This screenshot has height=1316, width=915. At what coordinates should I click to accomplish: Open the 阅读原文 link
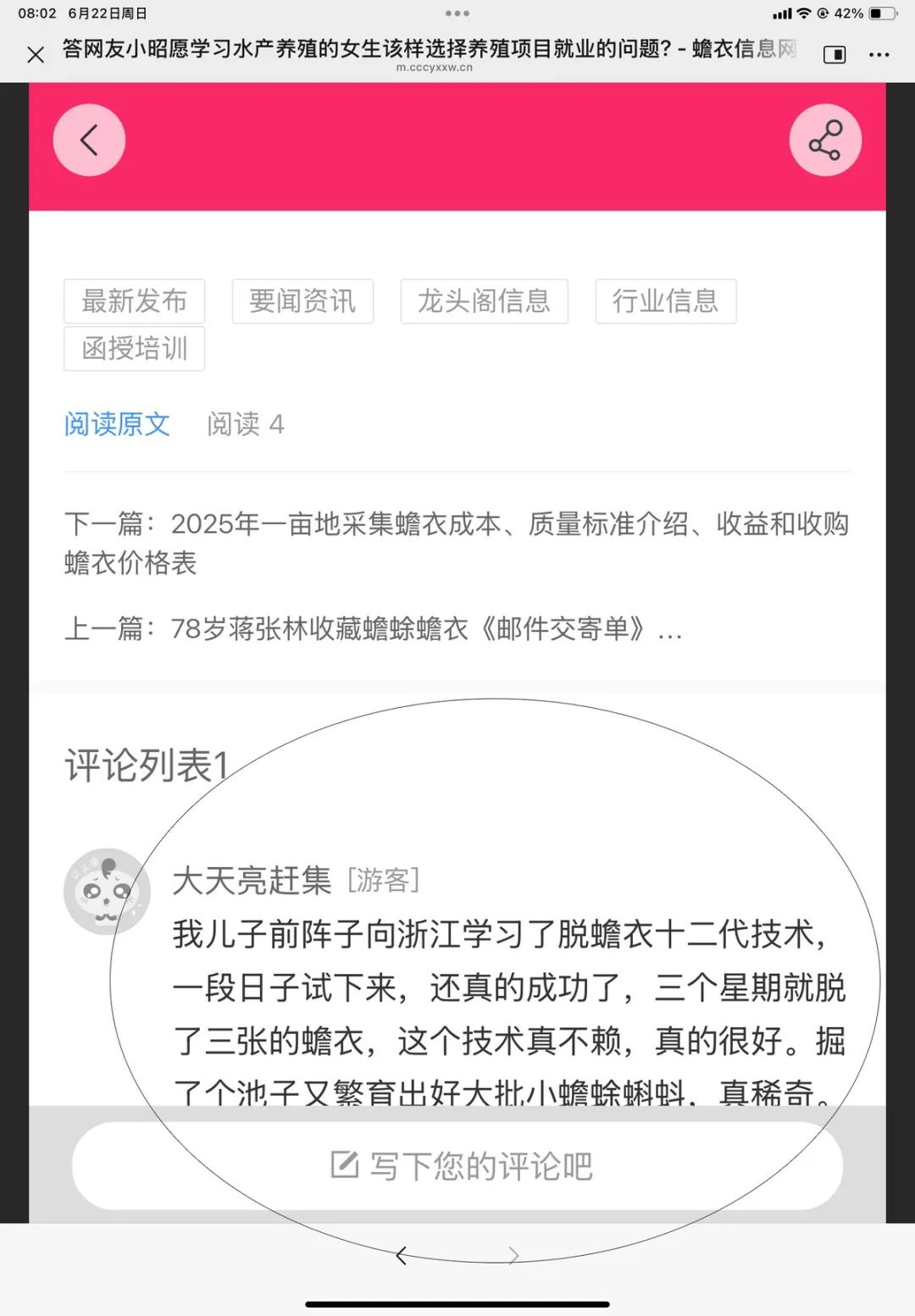(117, 424)
